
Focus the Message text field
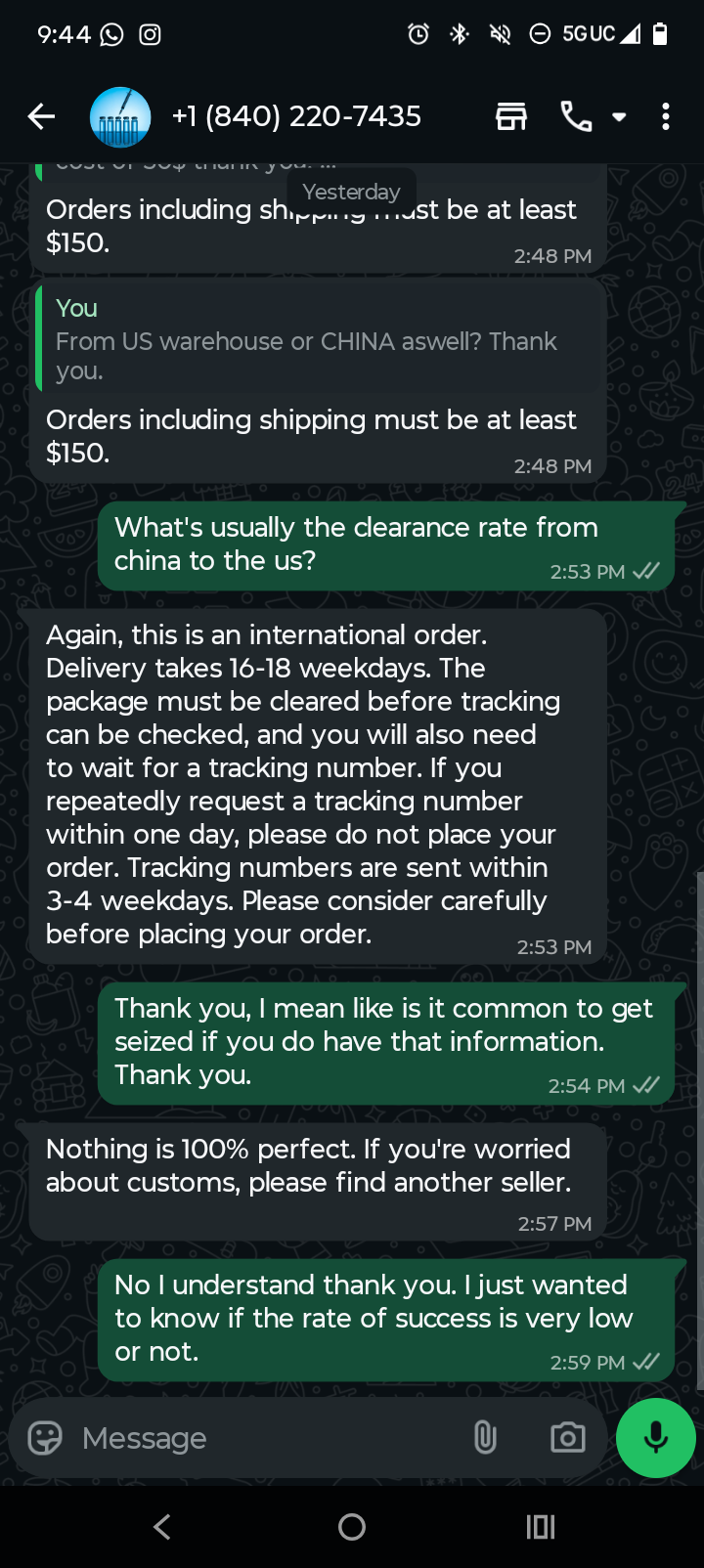(x=264, y=1438)
